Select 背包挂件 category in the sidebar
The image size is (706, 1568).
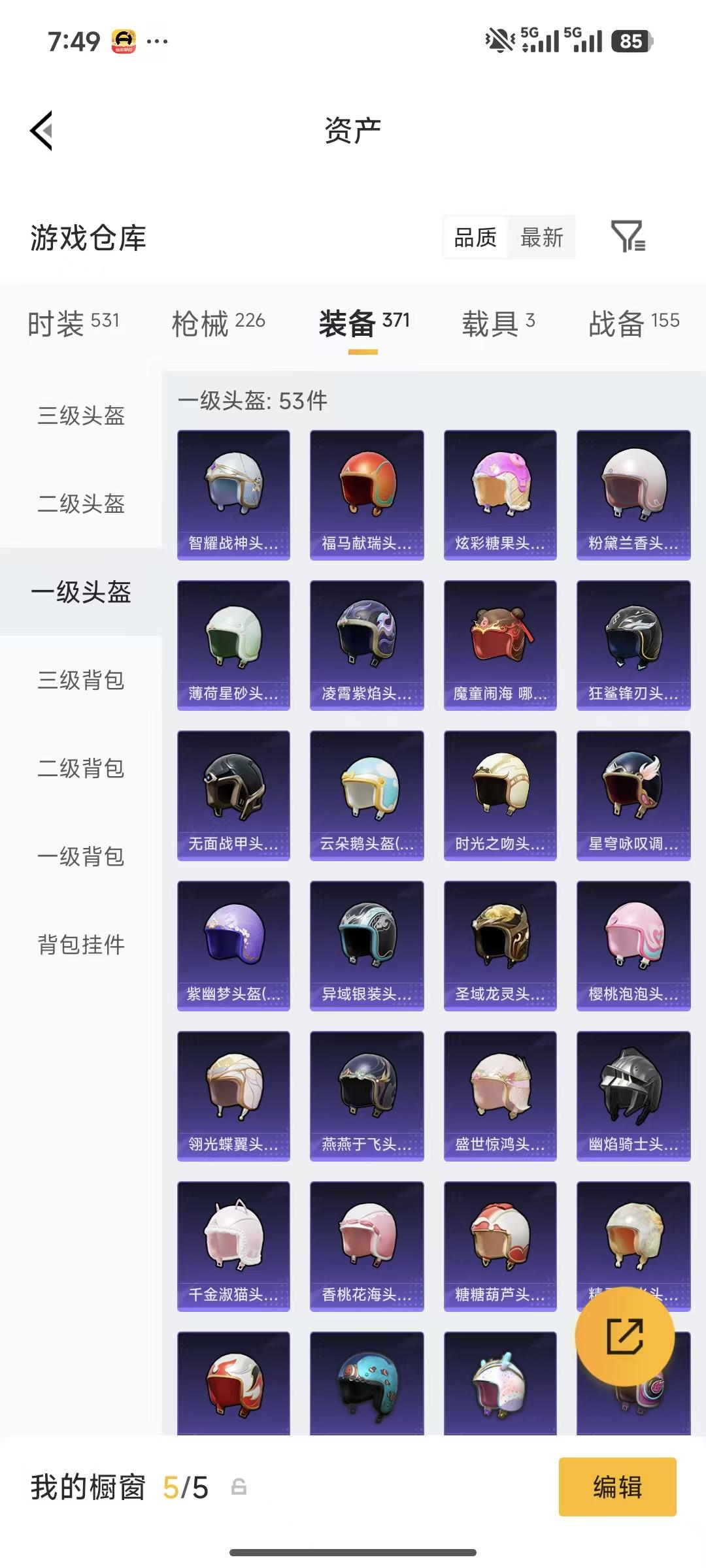pos(80,943)
